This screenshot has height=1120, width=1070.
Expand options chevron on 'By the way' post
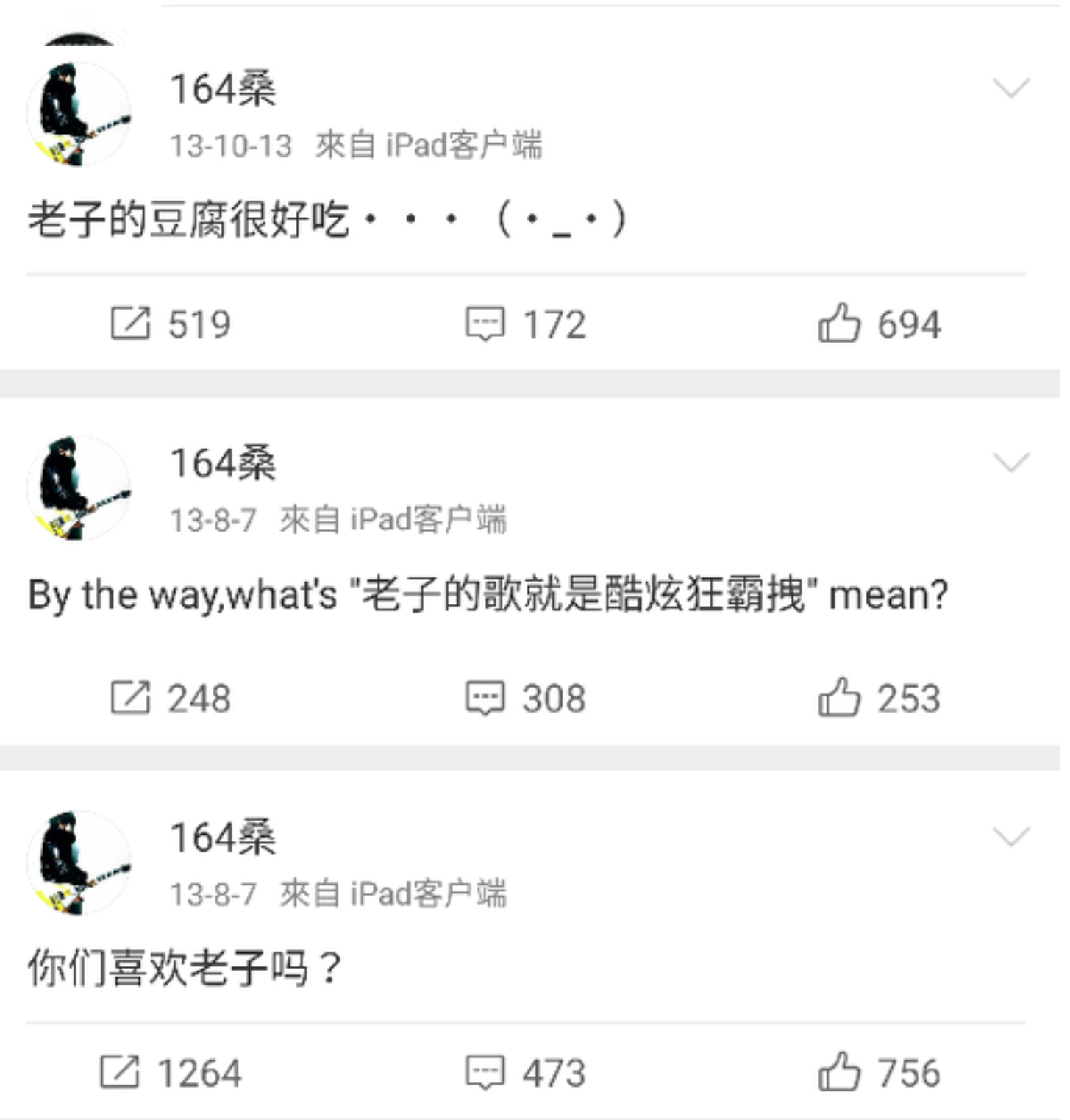pyautogui.click(x=1011, y=463)
